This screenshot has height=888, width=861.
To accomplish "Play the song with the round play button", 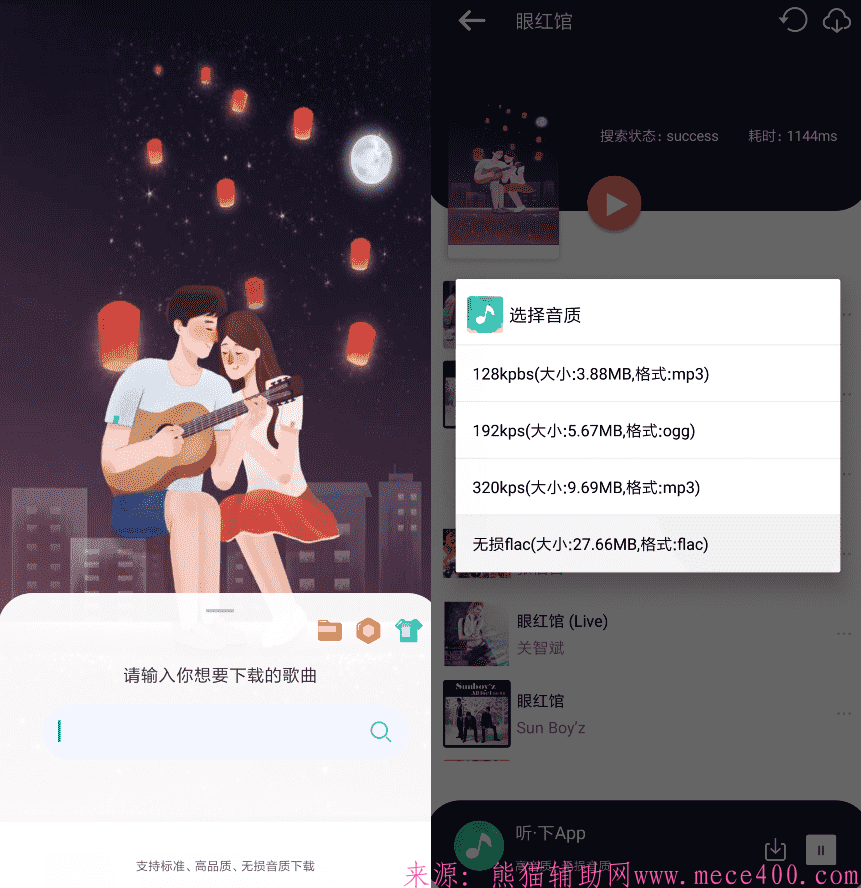I will click(x=613, y=204).
